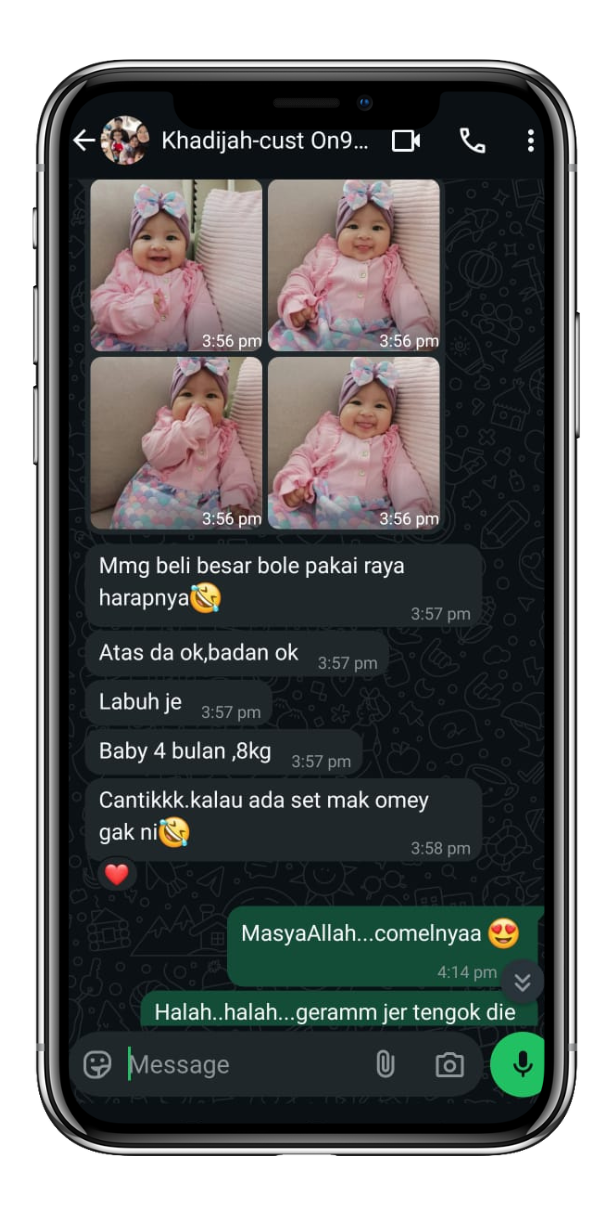613x1215 pixels.
Task: Start a voice call with Khadijah
Action: coord(472,140)
